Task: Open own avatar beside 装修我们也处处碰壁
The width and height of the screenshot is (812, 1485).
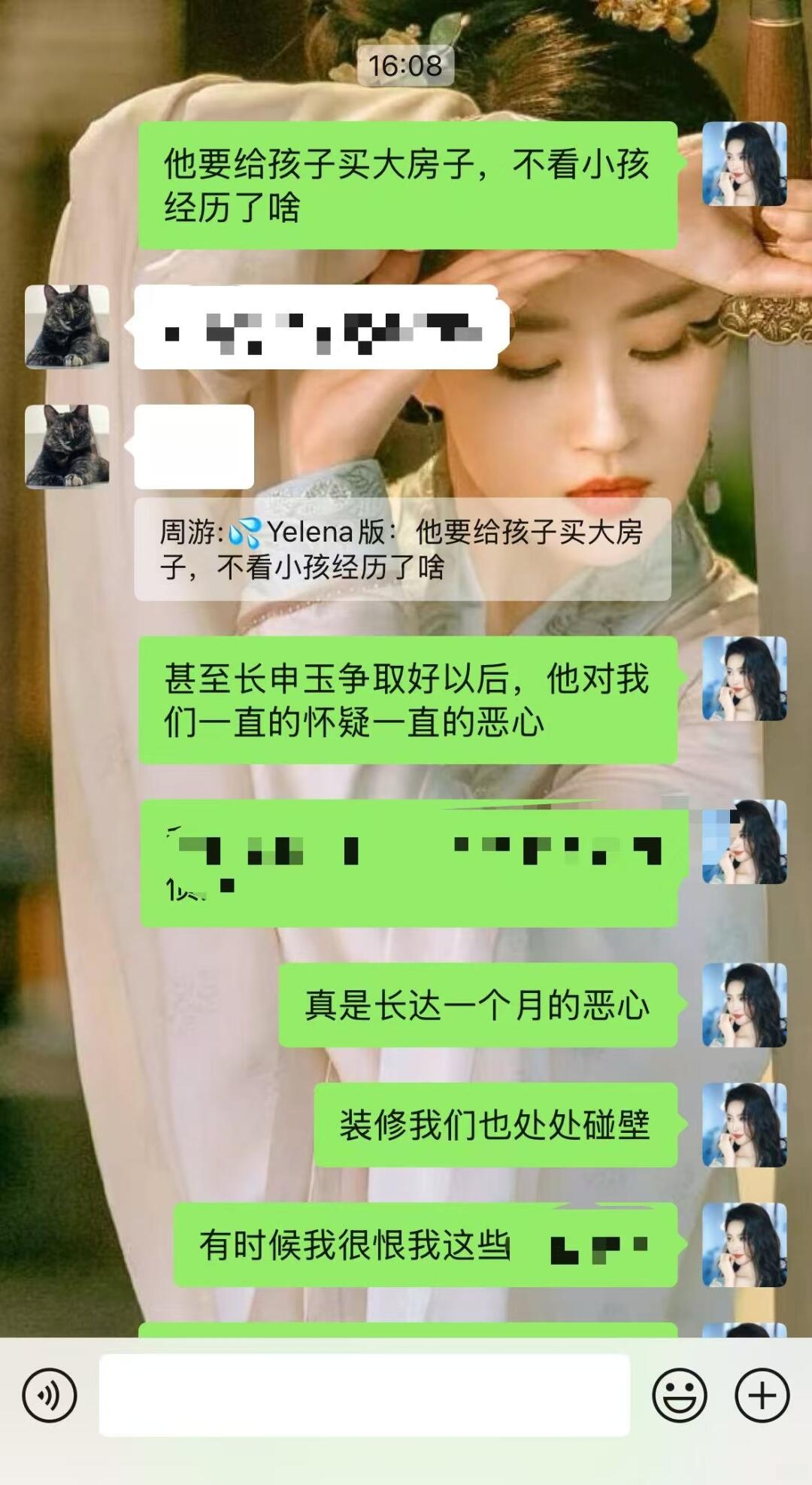Action: coord(744,1125)
